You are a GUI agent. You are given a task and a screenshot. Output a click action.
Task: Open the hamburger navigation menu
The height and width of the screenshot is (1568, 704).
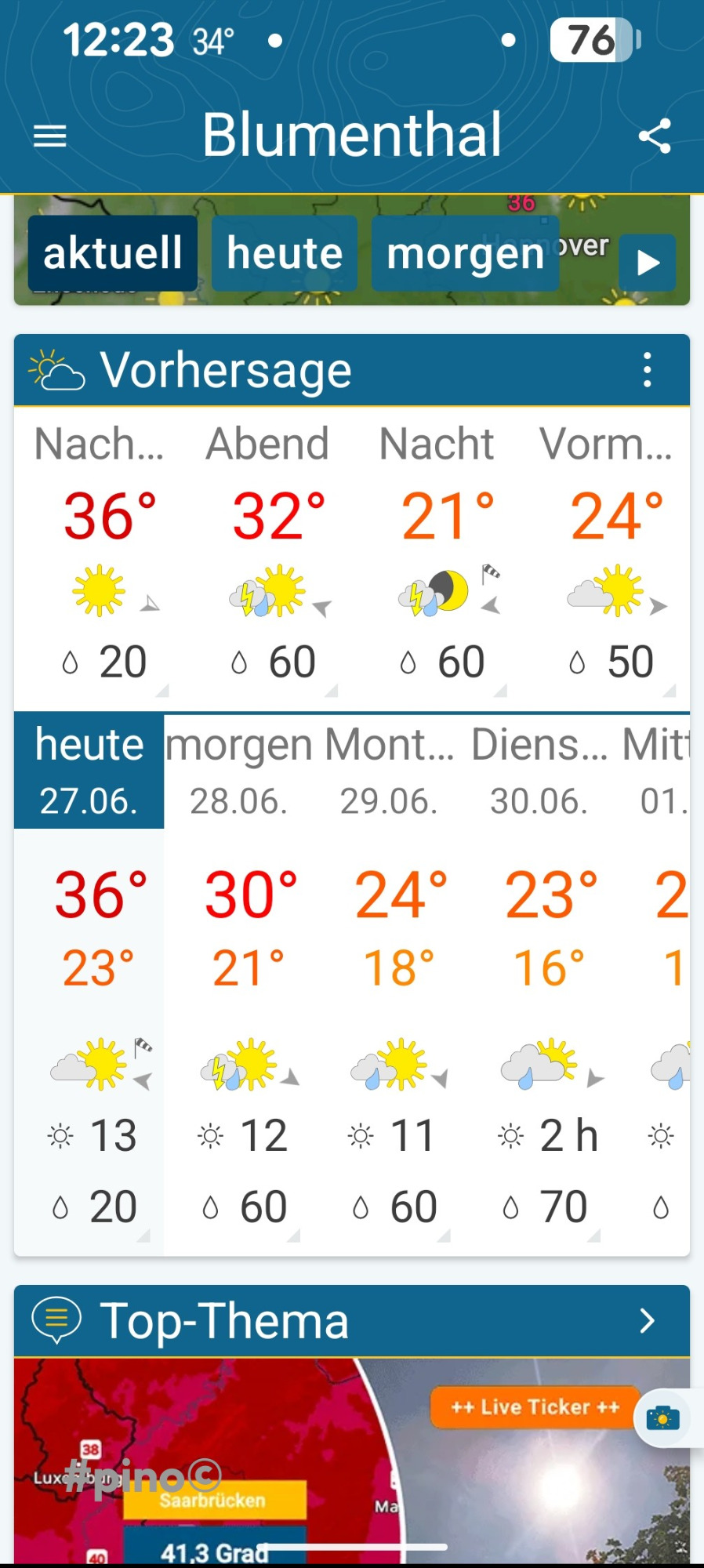click(x=49, y=136)
